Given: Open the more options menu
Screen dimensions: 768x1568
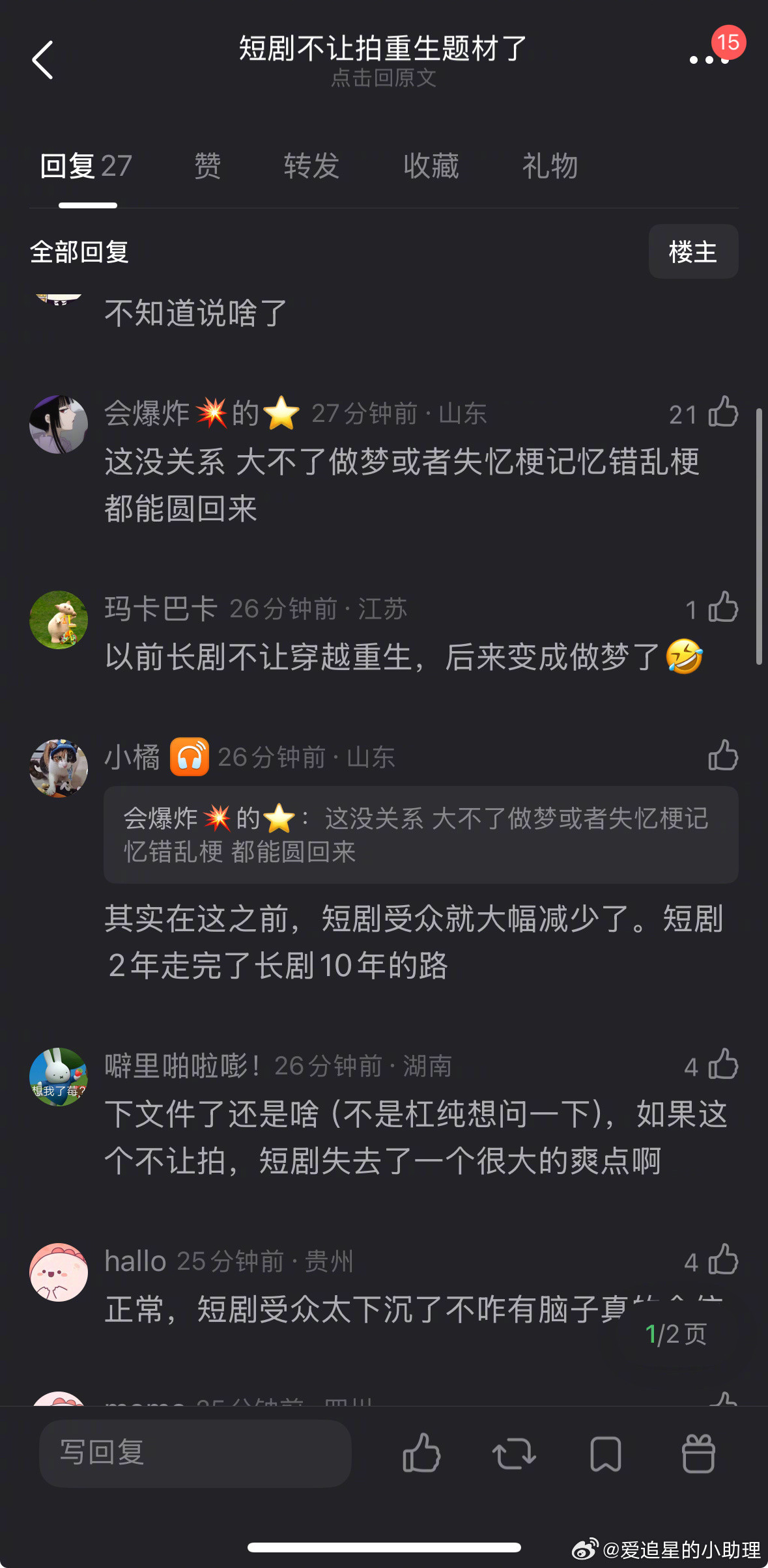Looking at the screenshot, I should [709, 61].
